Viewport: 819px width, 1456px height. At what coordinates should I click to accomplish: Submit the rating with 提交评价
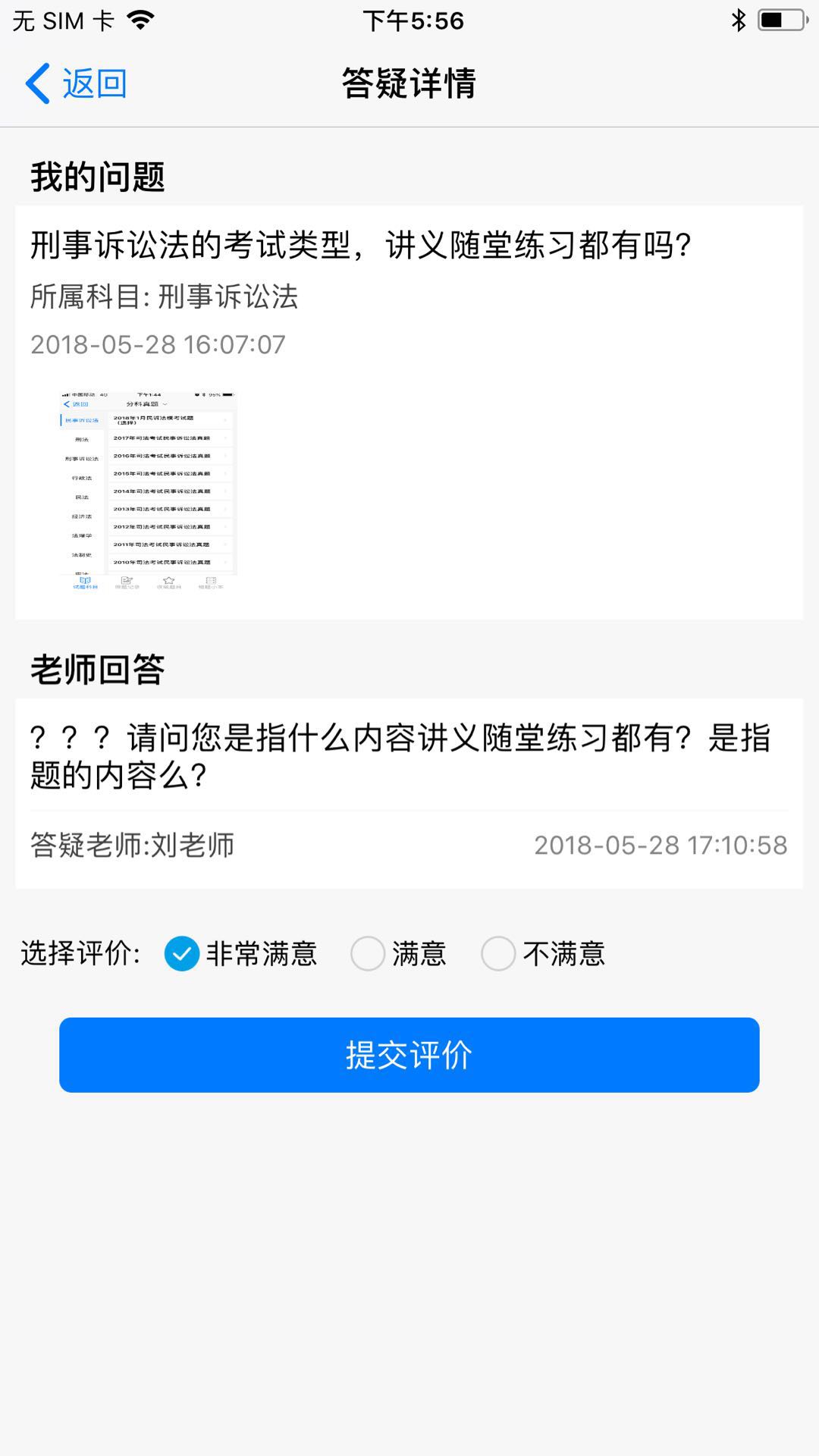click(409, 1055)
